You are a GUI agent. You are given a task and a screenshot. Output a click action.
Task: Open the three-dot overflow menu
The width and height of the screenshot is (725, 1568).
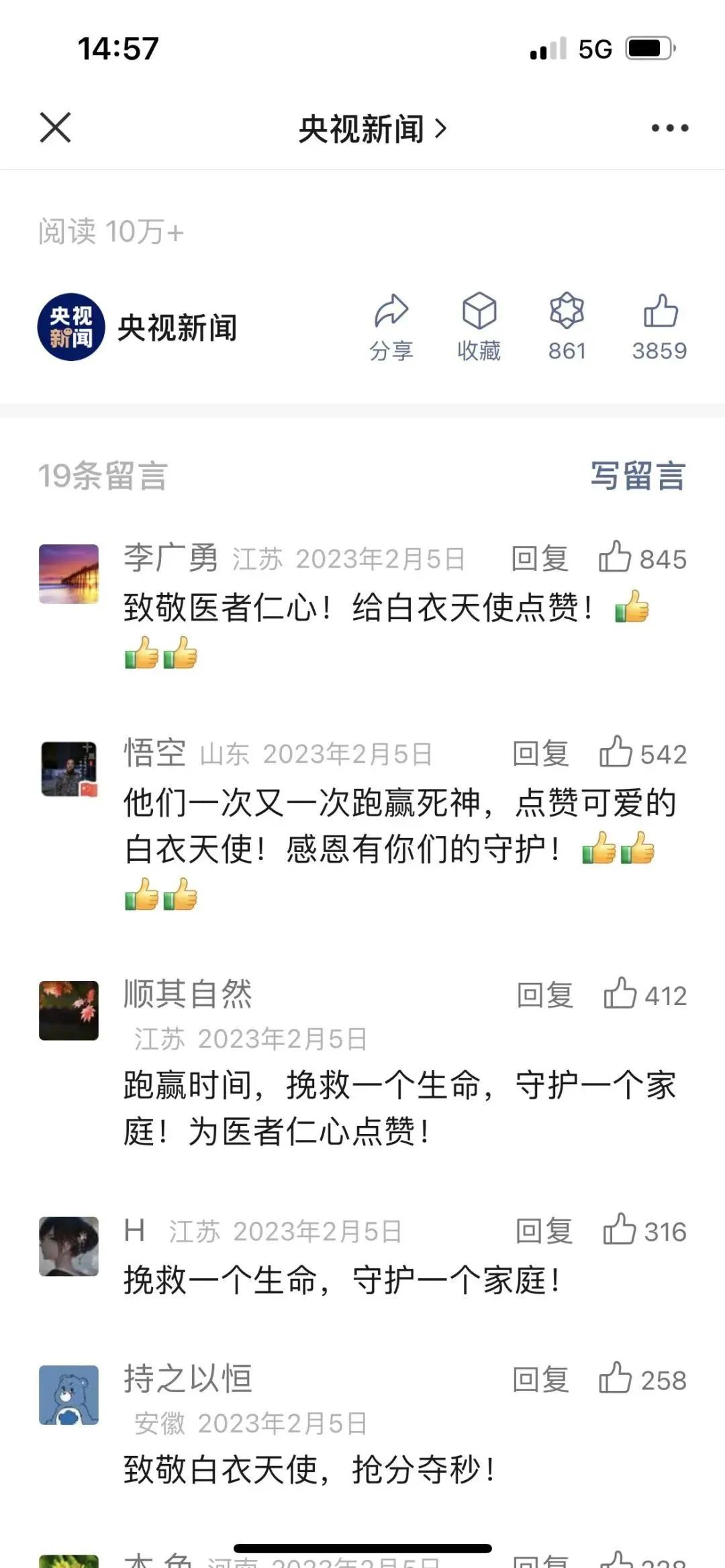click(x=669, y=128)
